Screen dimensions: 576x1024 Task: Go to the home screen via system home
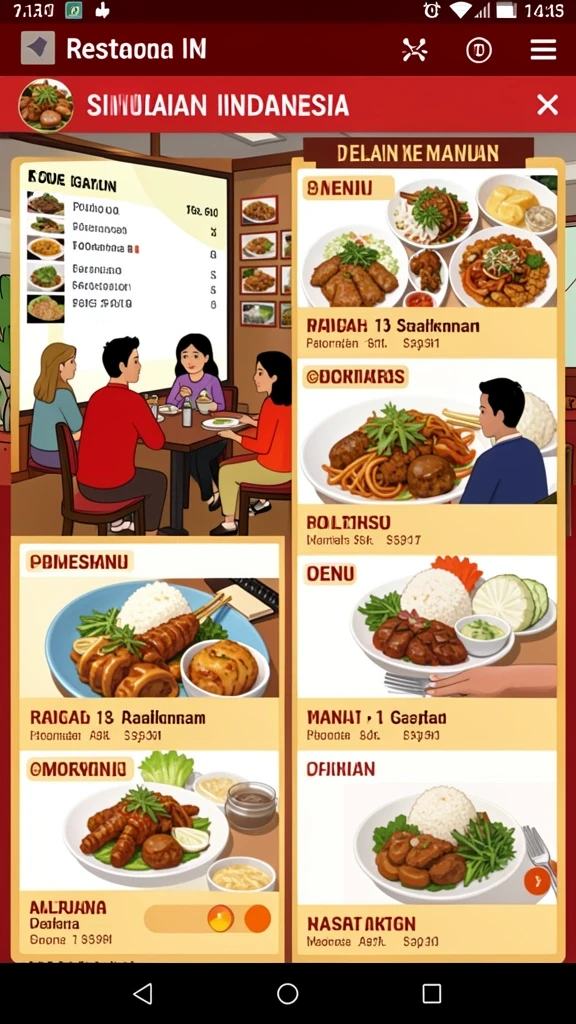point(287,993)
